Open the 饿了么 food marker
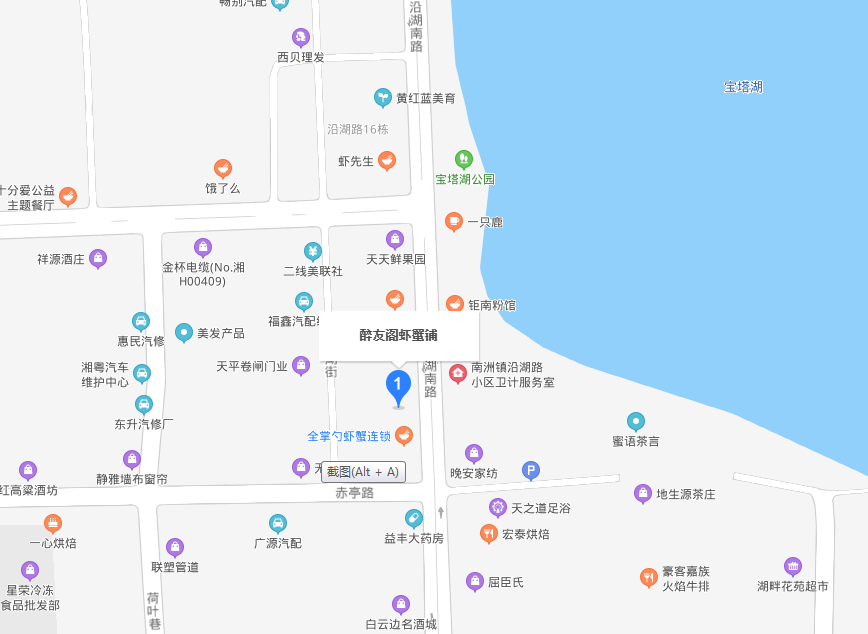Image resolution: width=868 pixels, height=634 pixels. coord(223,168)
